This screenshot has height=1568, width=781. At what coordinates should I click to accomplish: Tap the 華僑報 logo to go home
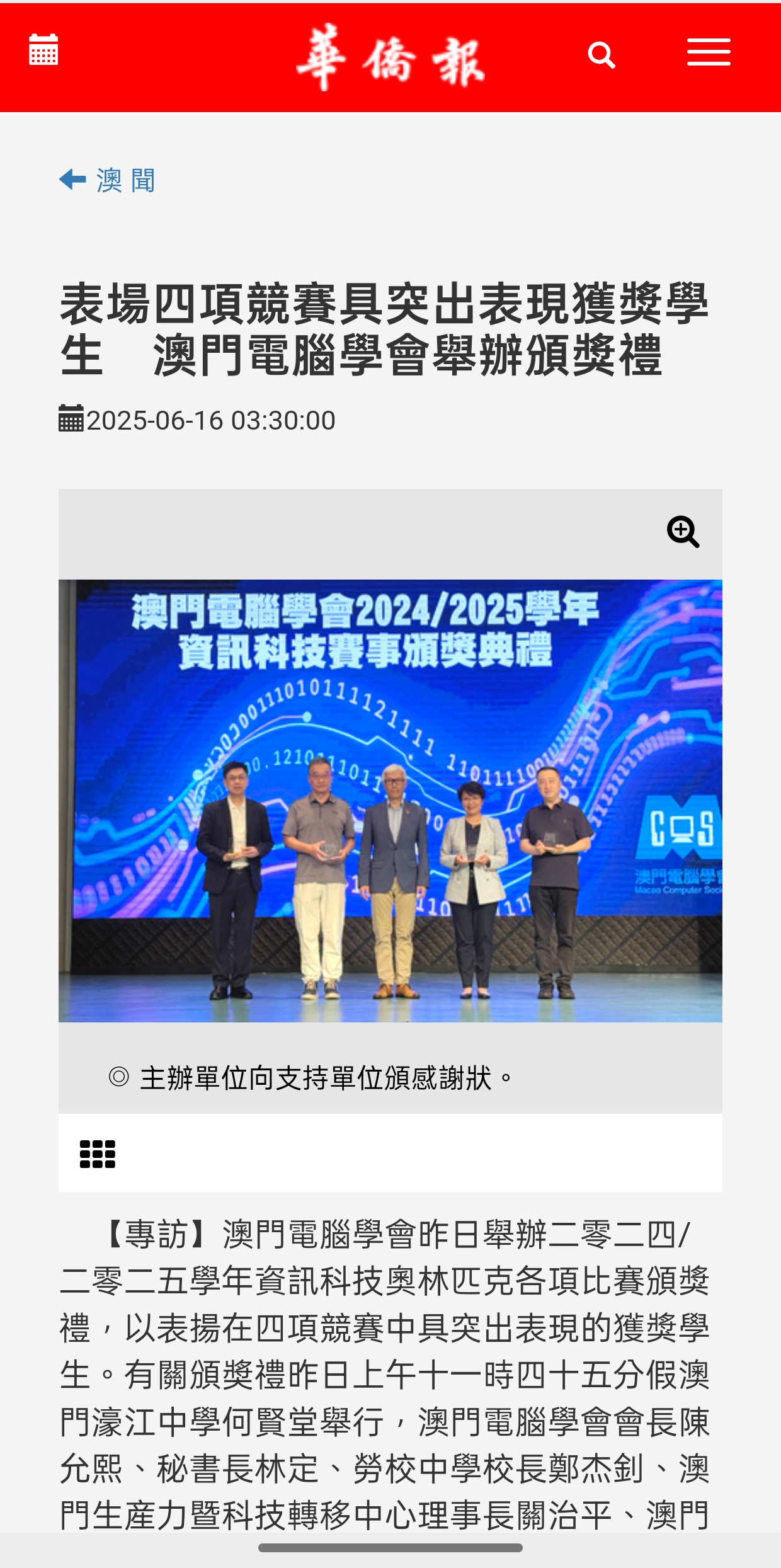coord(390,58)
